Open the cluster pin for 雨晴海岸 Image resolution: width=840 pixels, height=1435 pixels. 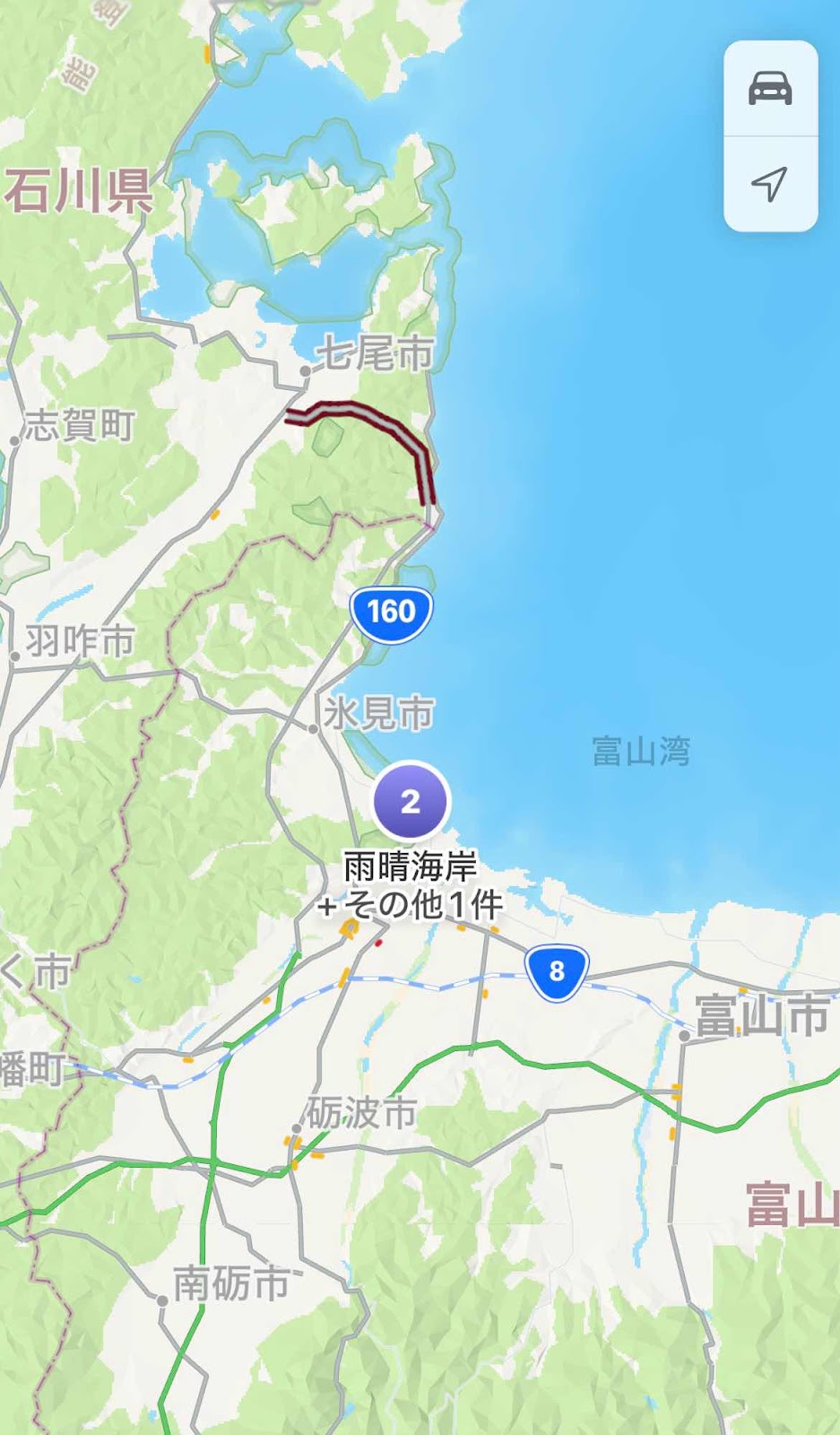[411, 801]
